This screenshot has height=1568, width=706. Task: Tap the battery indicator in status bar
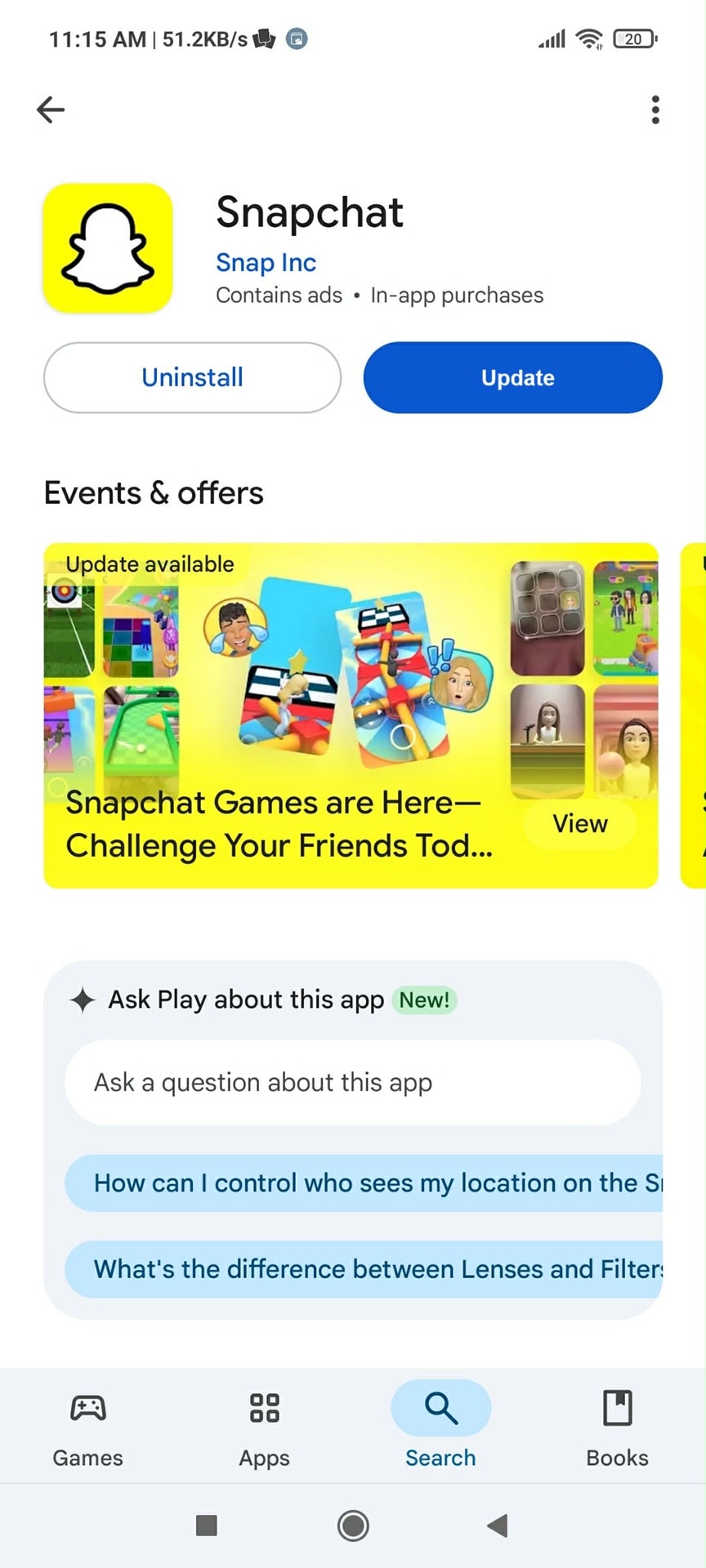[633, 38]
